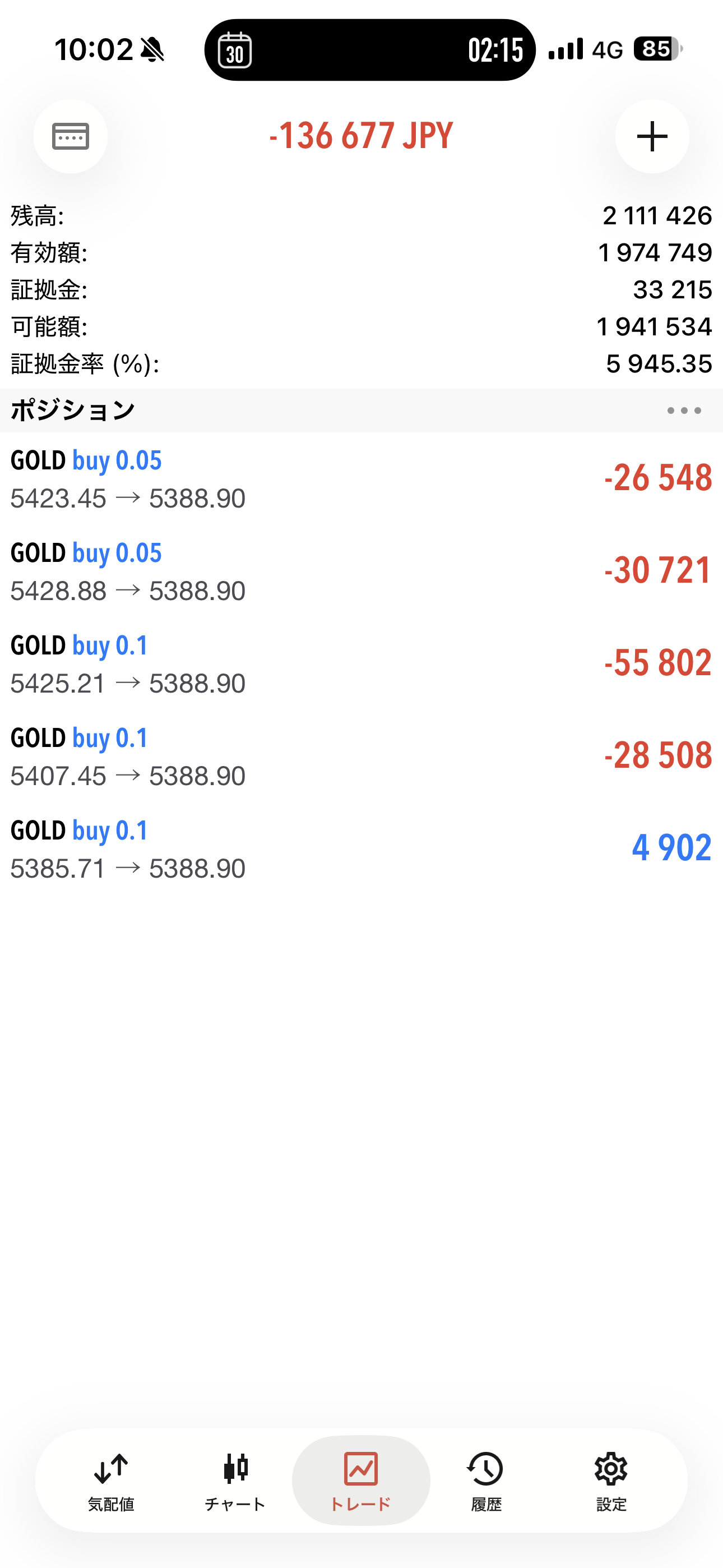Open the account card icon
The width and height of the screenshot is (723, 1568).
pos(71,136)
